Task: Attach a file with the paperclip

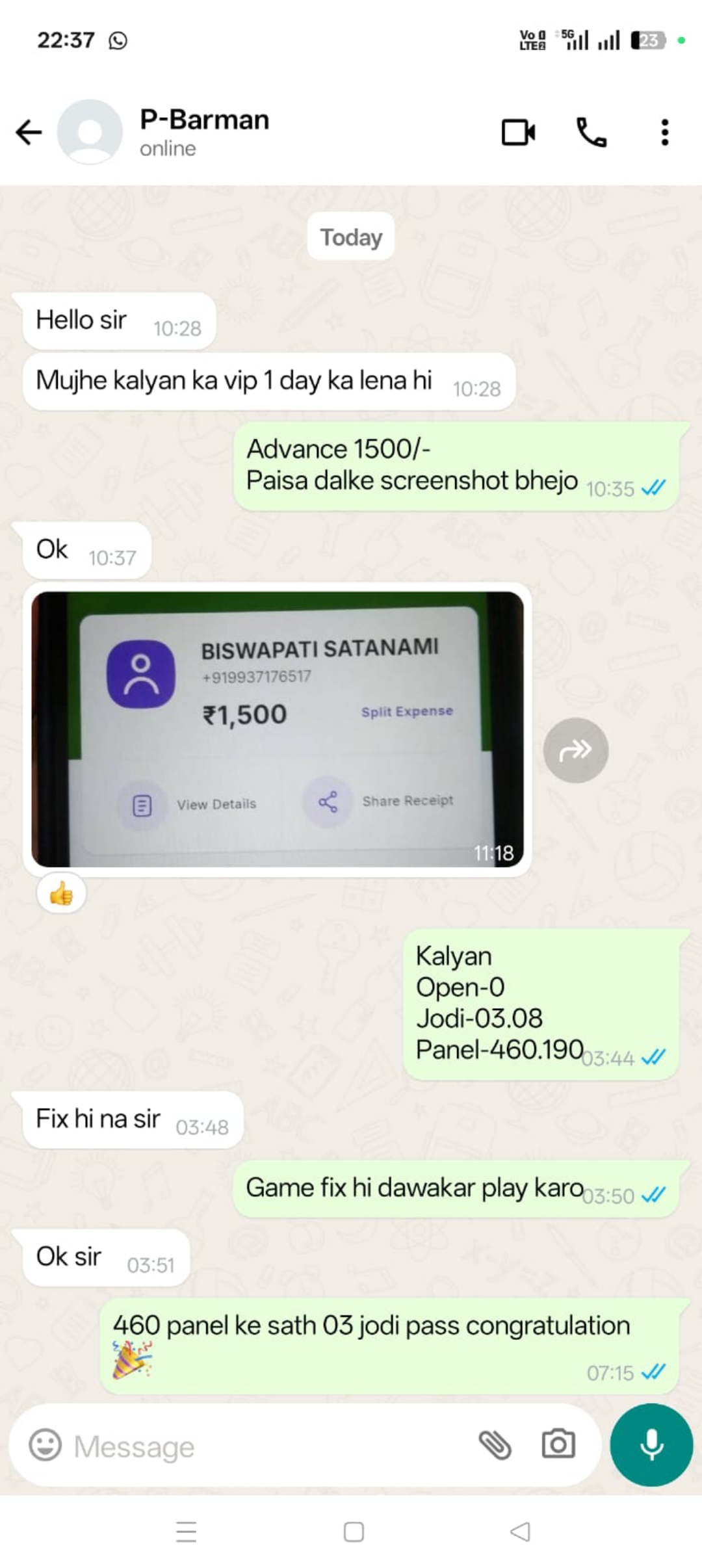Action: pyautogui.click(x=495, y=1445)
